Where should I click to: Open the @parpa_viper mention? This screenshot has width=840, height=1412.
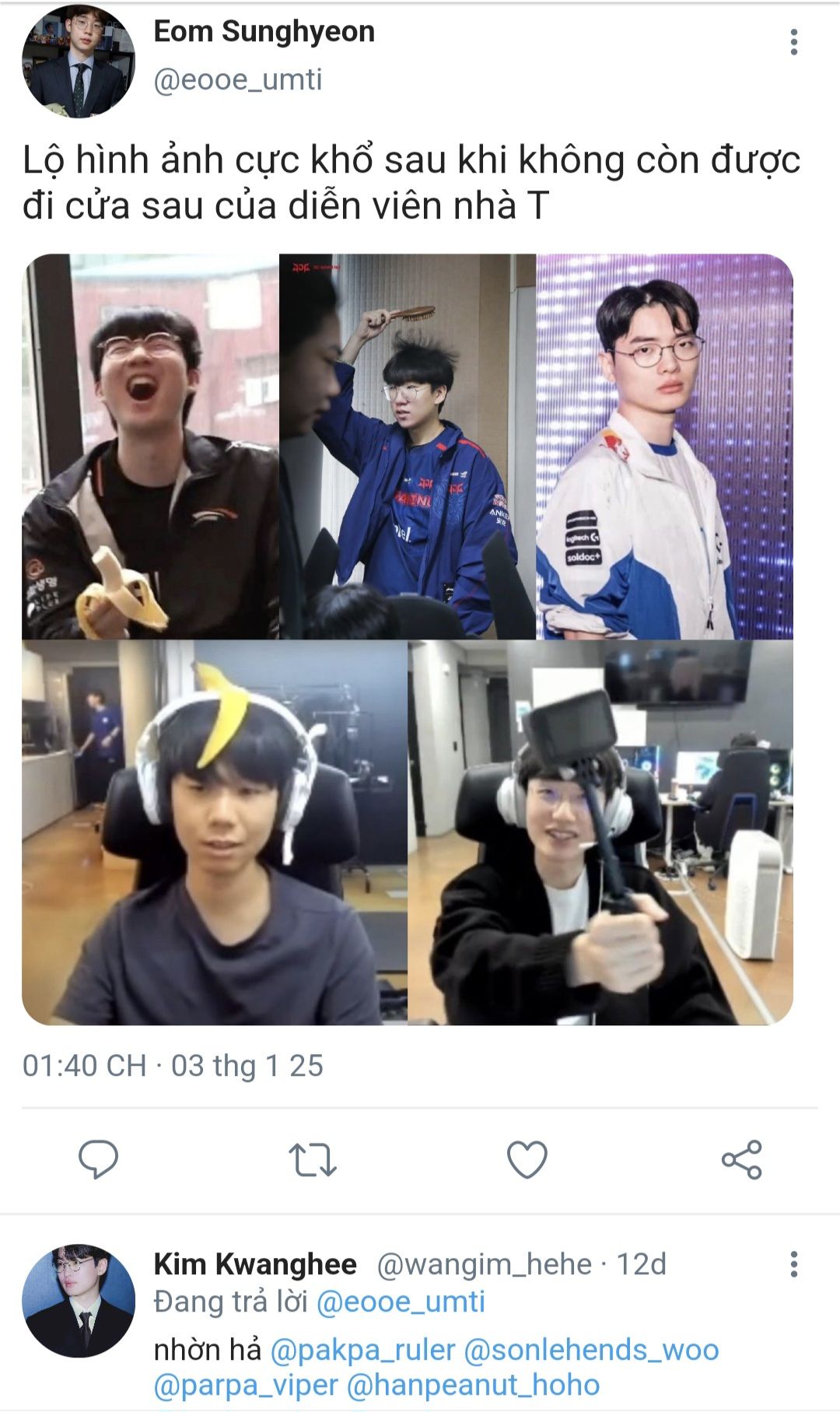click(x=246, y=1386)
